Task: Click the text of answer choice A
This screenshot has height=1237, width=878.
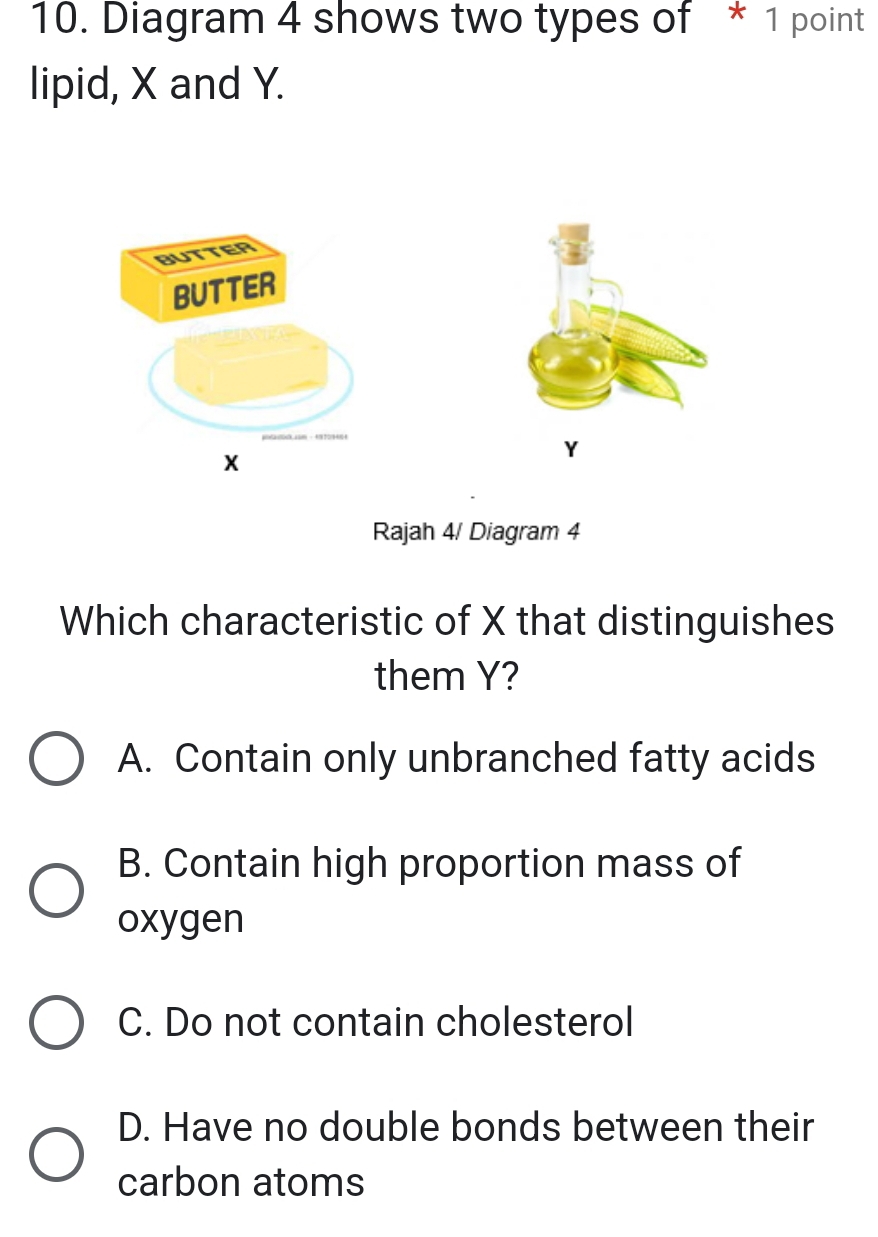Action: 467,759
